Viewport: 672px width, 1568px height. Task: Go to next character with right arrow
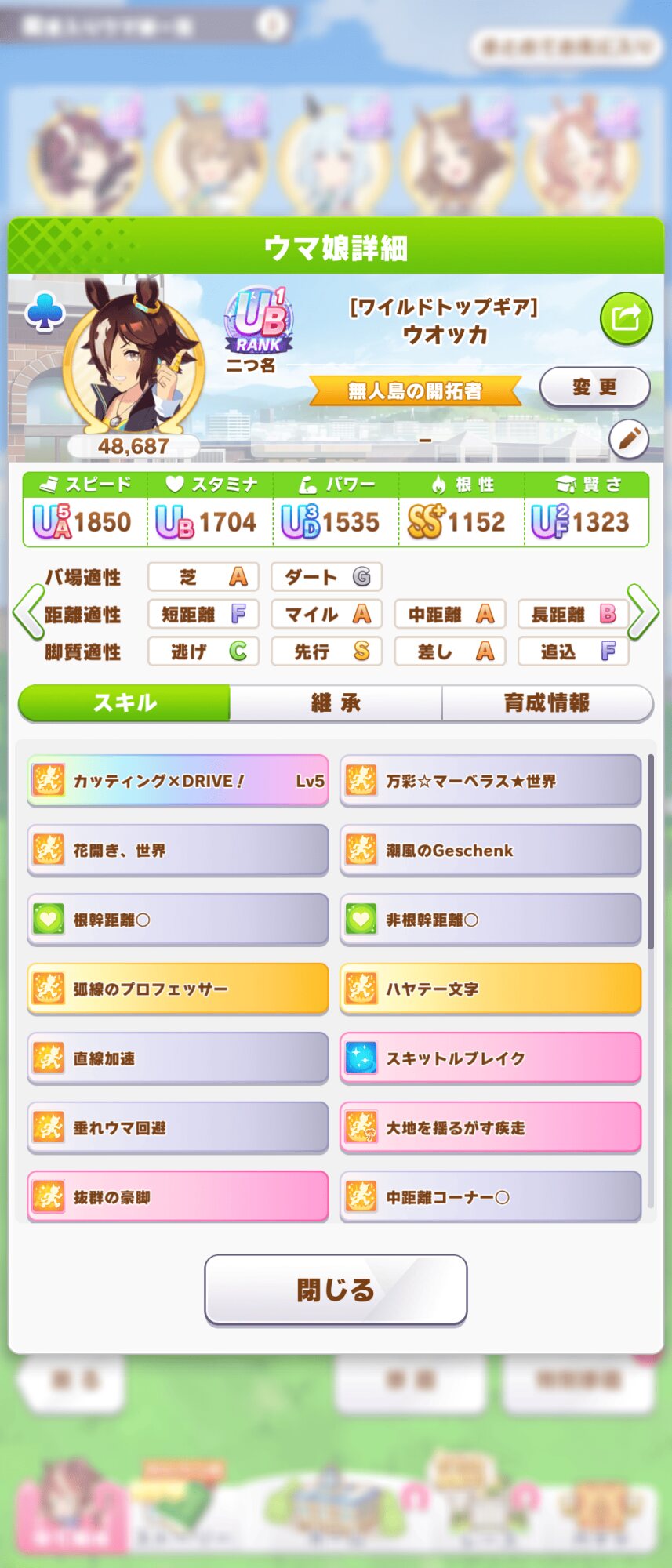(x=643, y=612)
